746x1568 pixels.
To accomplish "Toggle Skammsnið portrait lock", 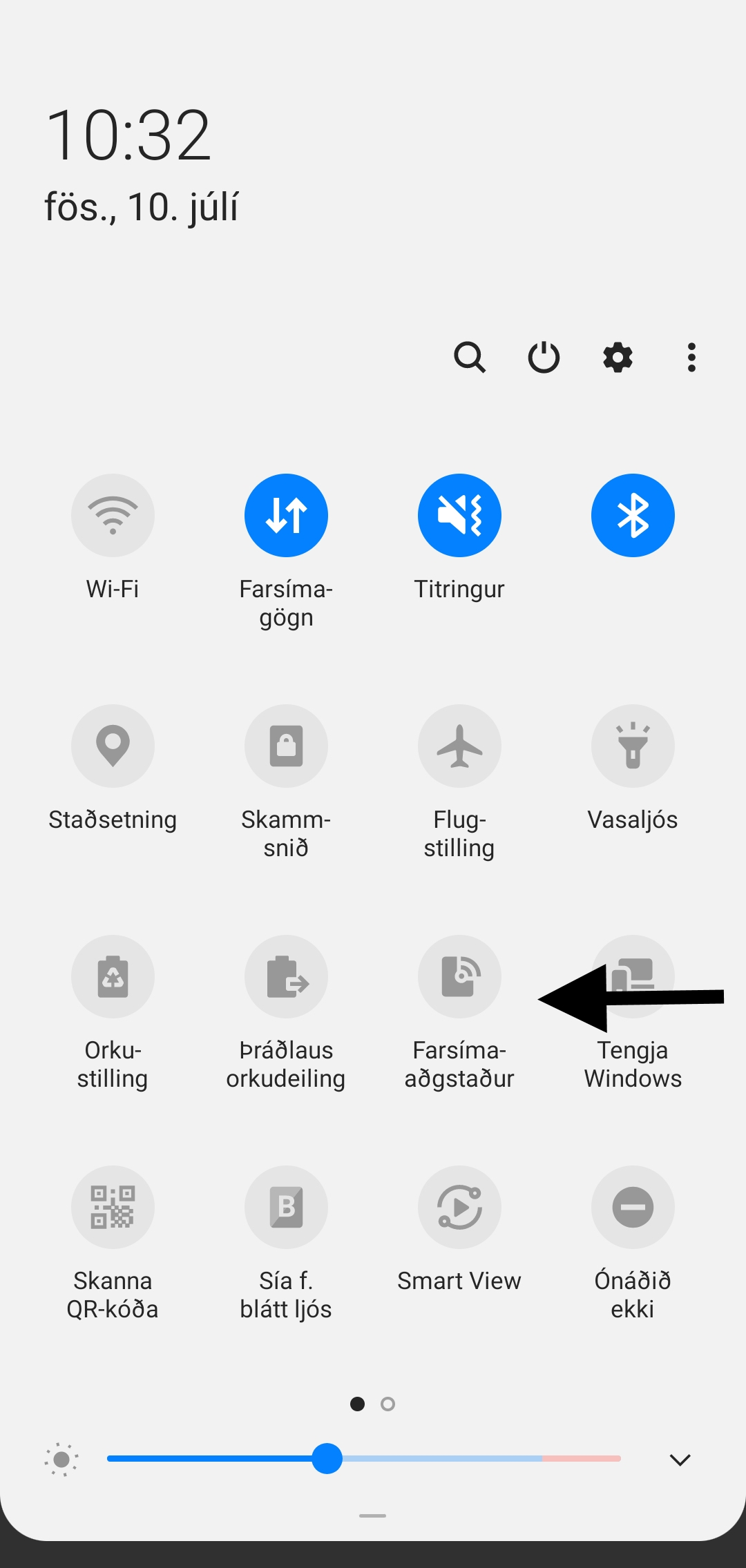I will 286,746.
